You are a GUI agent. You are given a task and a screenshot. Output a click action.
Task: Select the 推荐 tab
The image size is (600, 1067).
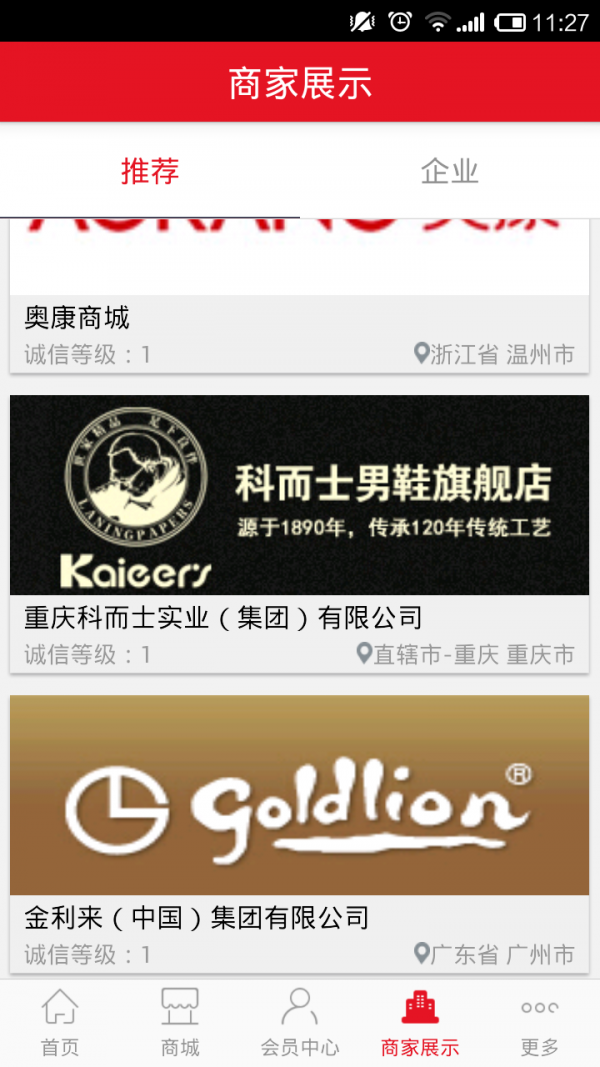pos(150,171)
